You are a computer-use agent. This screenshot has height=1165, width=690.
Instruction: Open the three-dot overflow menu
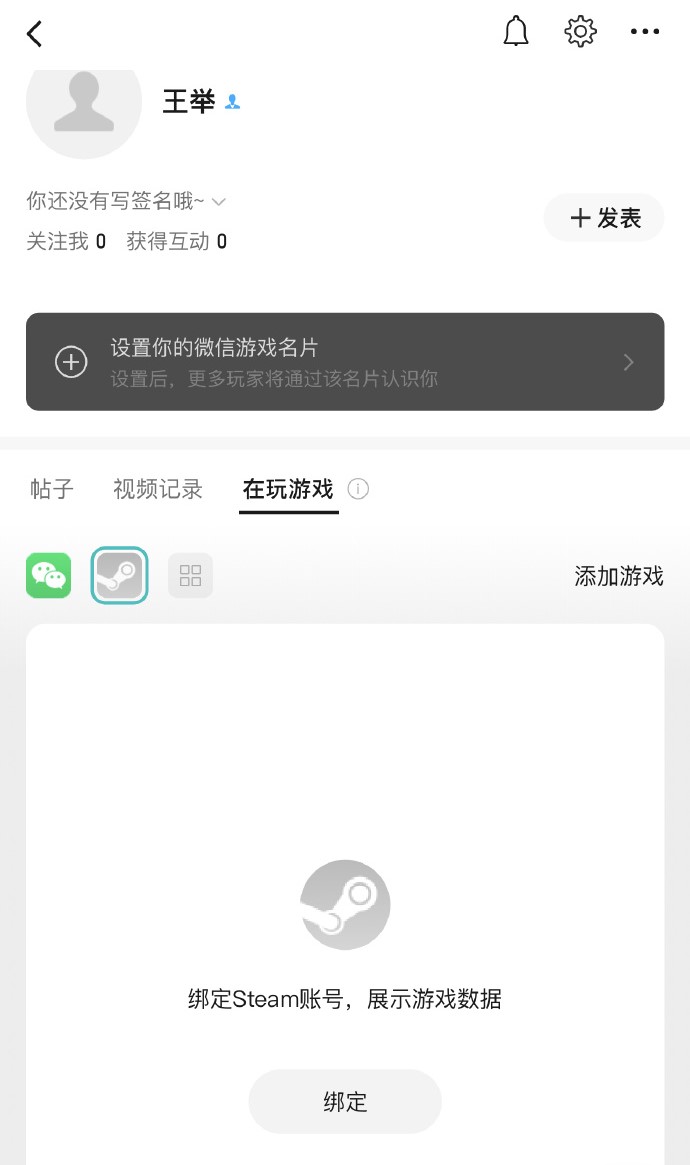coord(645,33)
